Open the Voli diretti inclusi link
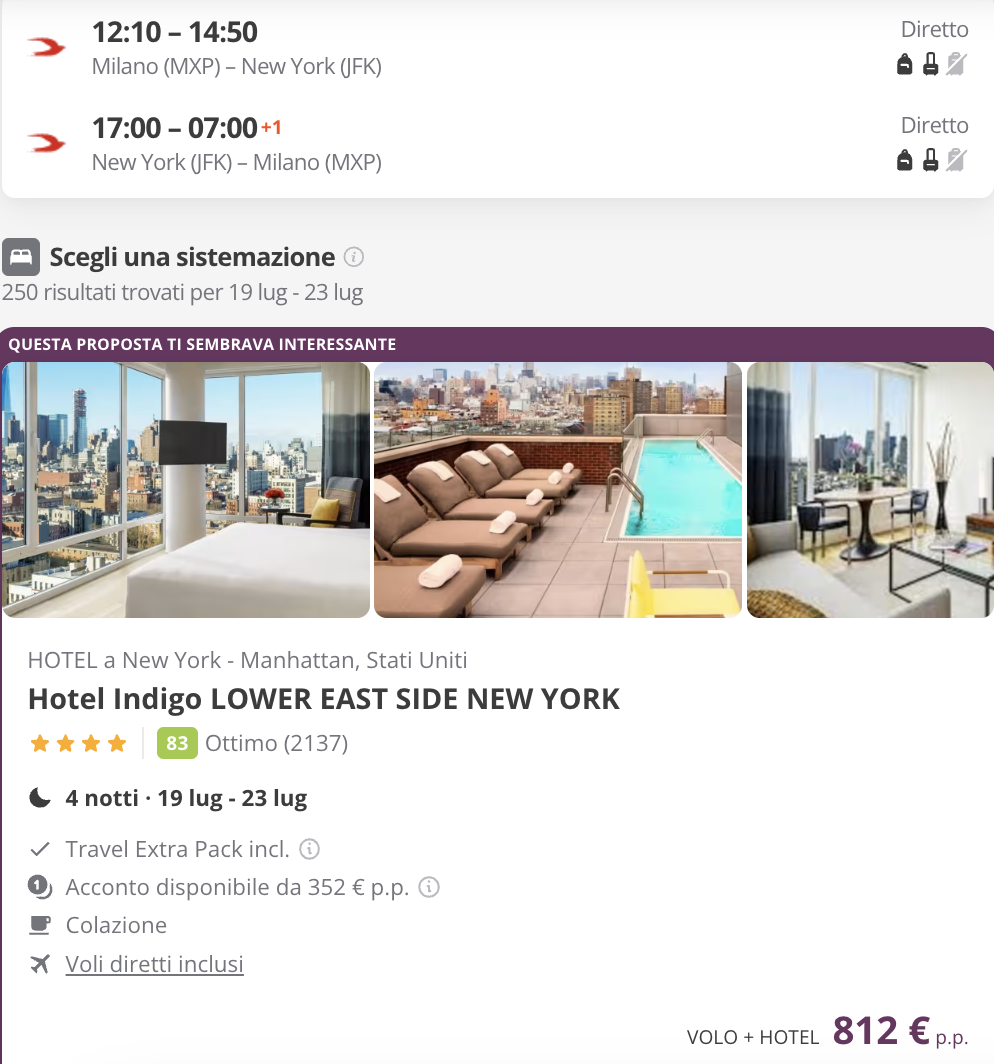 (x=154, y=964)
